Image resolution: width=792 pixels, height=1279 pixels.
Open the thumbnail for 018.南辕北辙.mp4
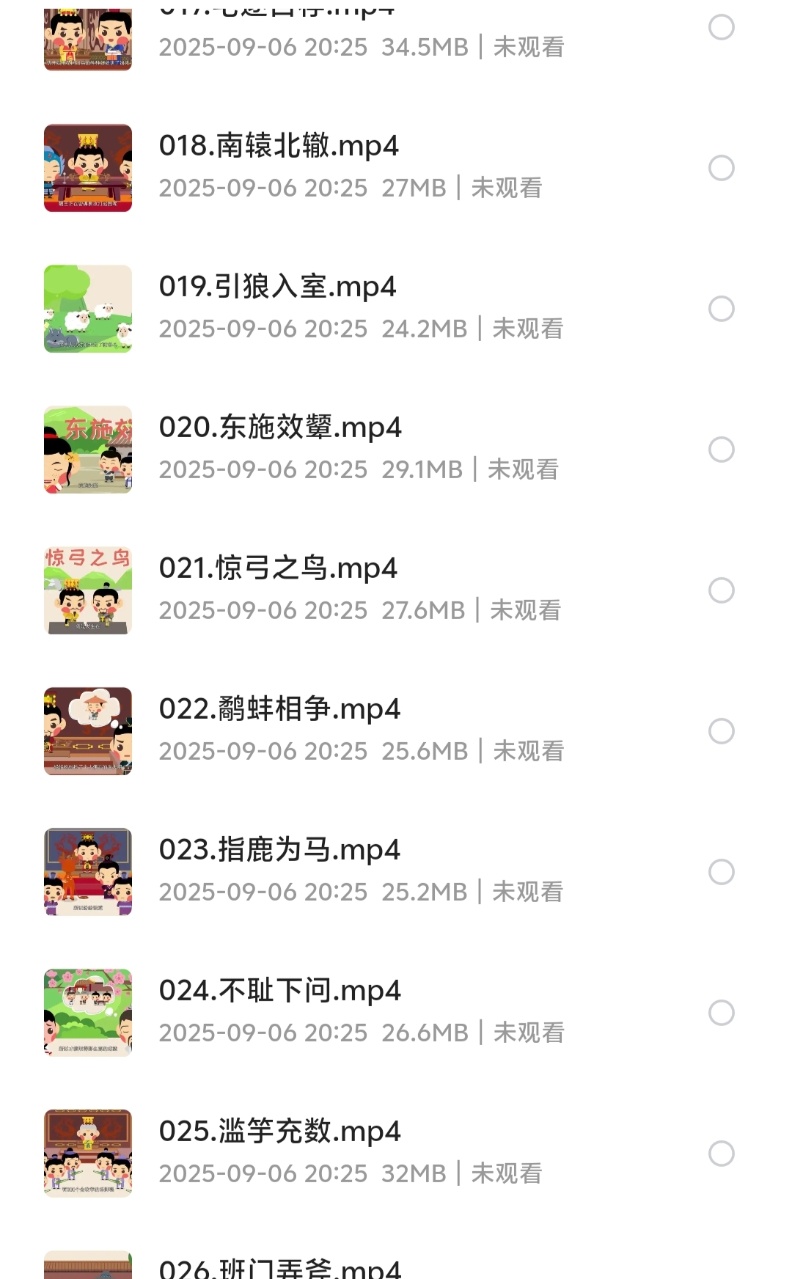pyautogui.click(x=87, y=168)
